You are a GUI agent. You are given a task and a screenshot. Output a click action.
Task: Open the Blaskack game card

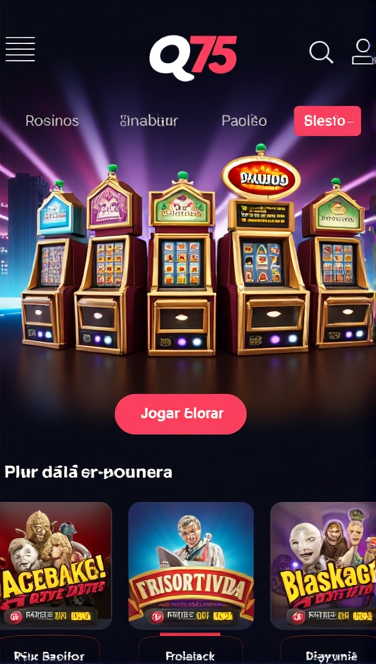click(323, 566)
